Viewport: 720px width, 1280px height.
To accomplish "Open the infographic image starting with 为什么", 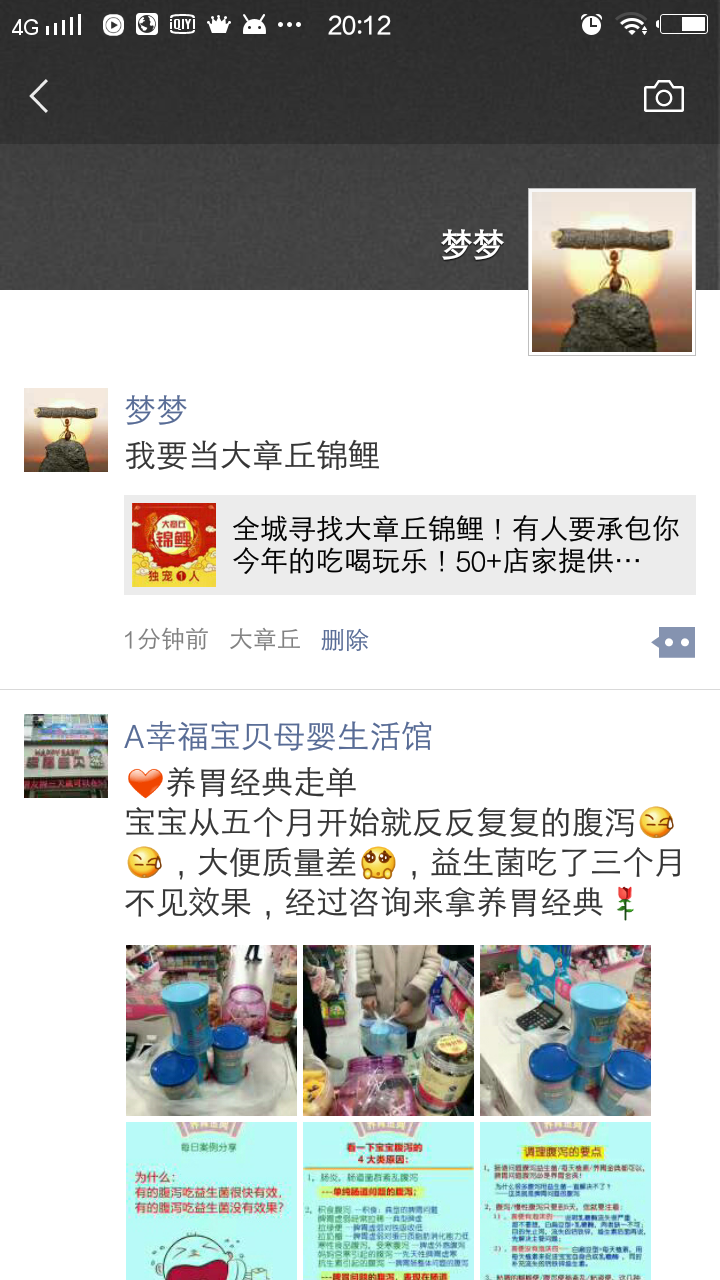I will (211, 1200).
